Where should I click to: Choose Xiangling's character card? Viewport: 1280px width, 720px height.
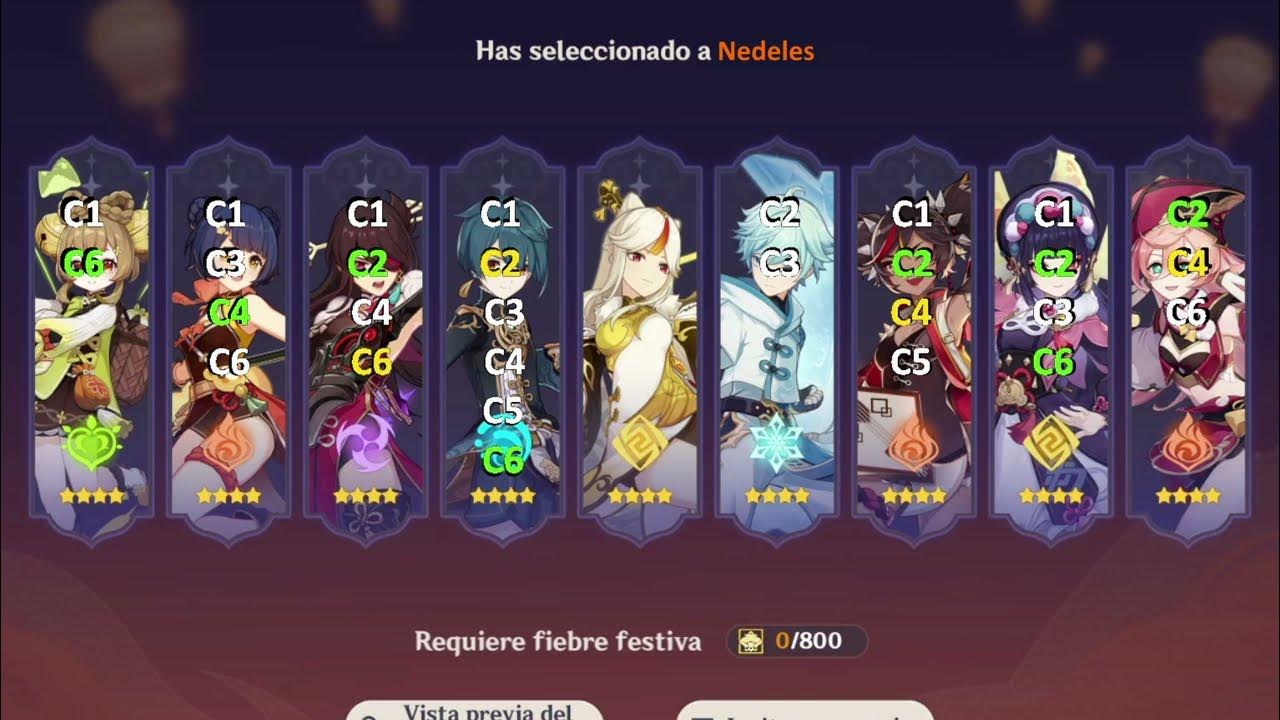coord(229,340)
